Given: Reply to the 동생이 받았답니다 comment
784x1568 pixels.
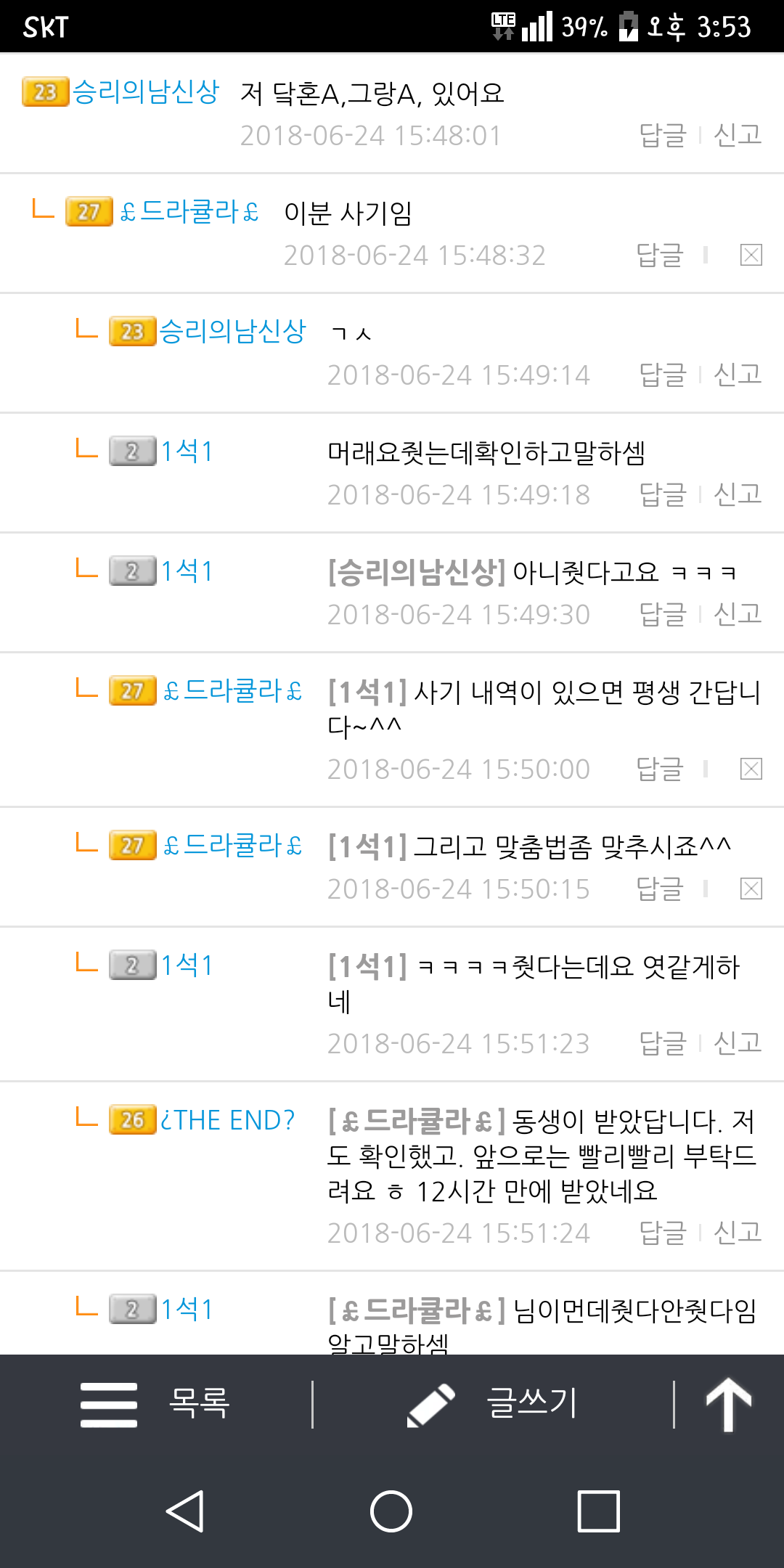Looking at the screenshot, I should (x=662, y=1233).
